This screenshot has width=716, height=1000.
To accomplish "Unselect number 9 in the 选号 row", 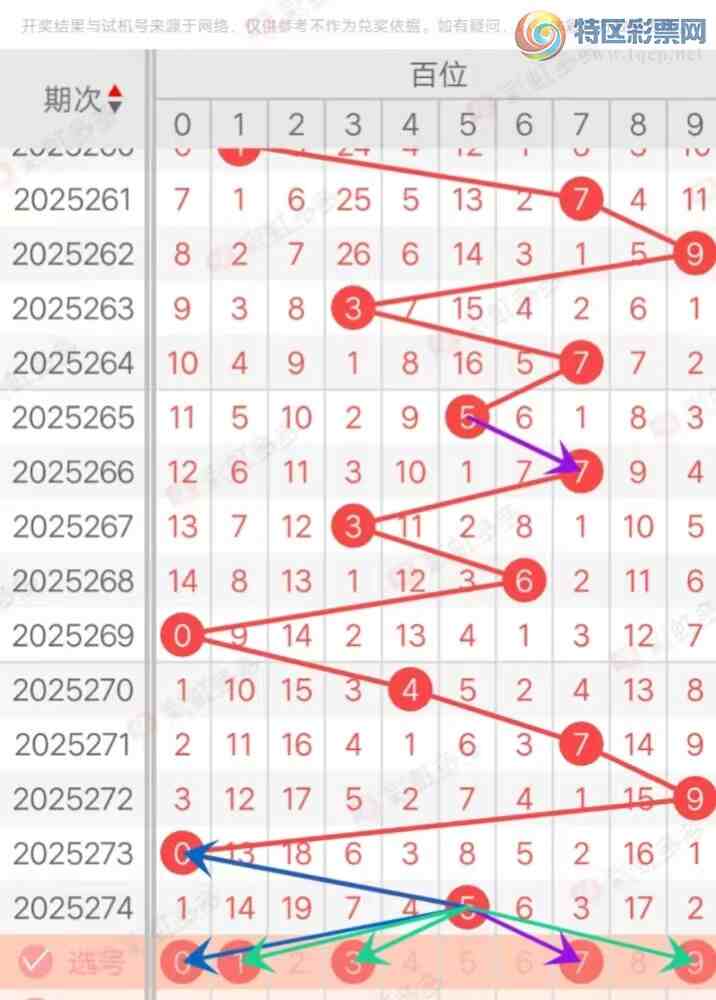I will (693, 962).
